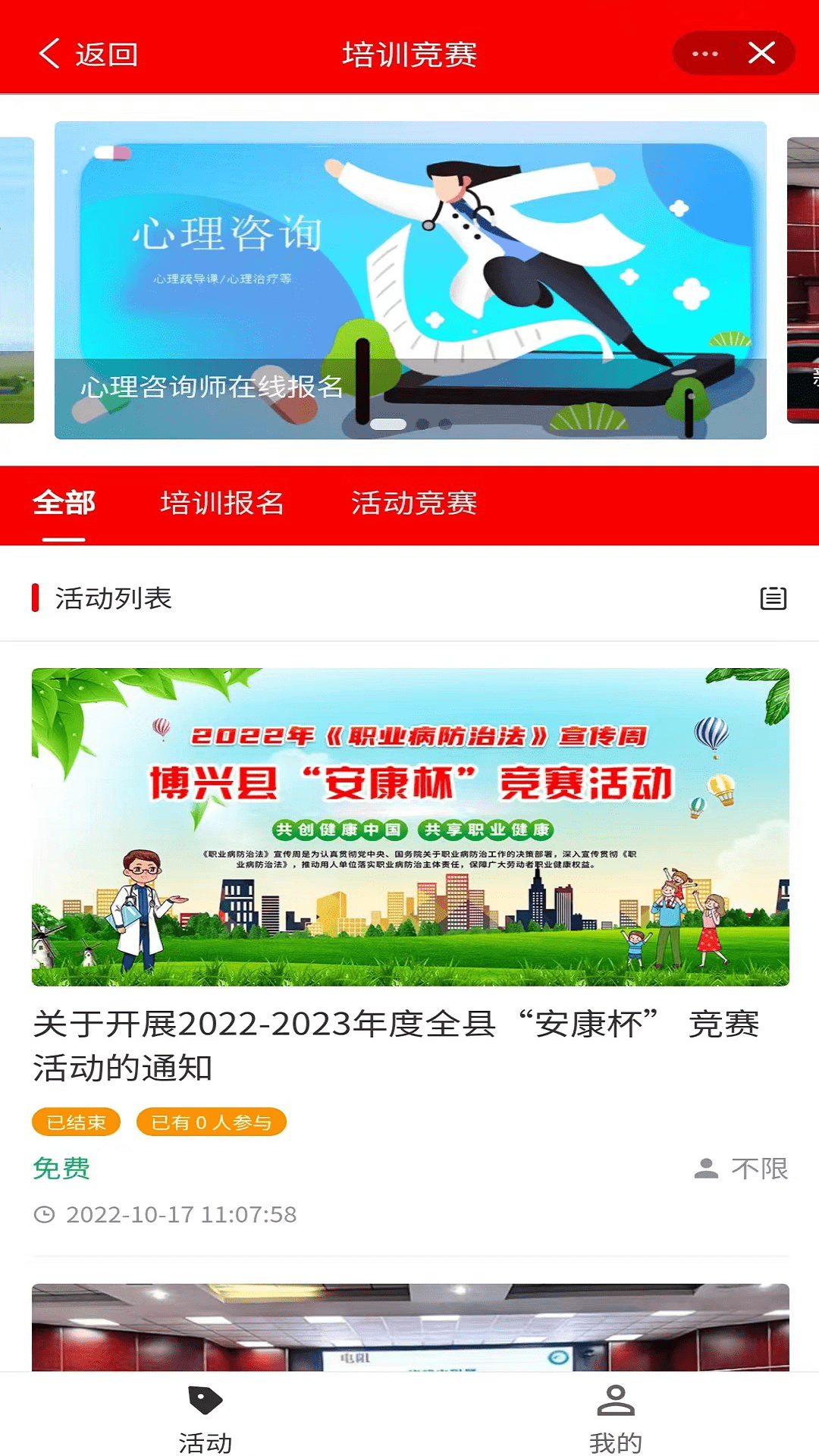
Task: Toggle the activity list layout icon
Action: tap(773, 598)
